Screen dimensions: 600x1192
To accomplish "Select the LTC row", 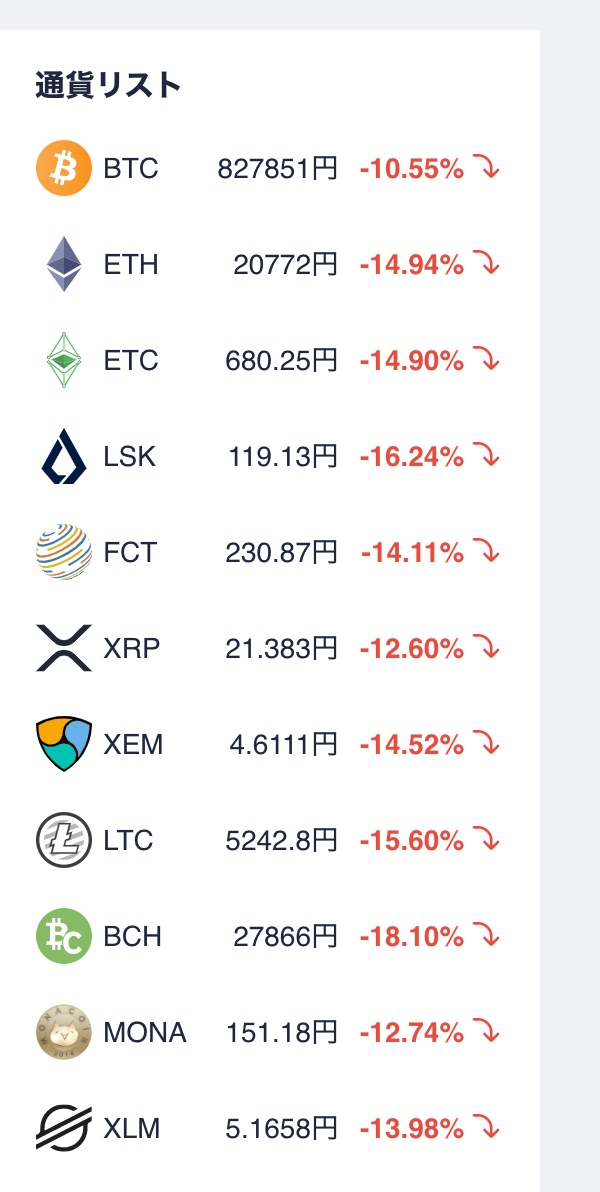I will (x=268, y=840).
